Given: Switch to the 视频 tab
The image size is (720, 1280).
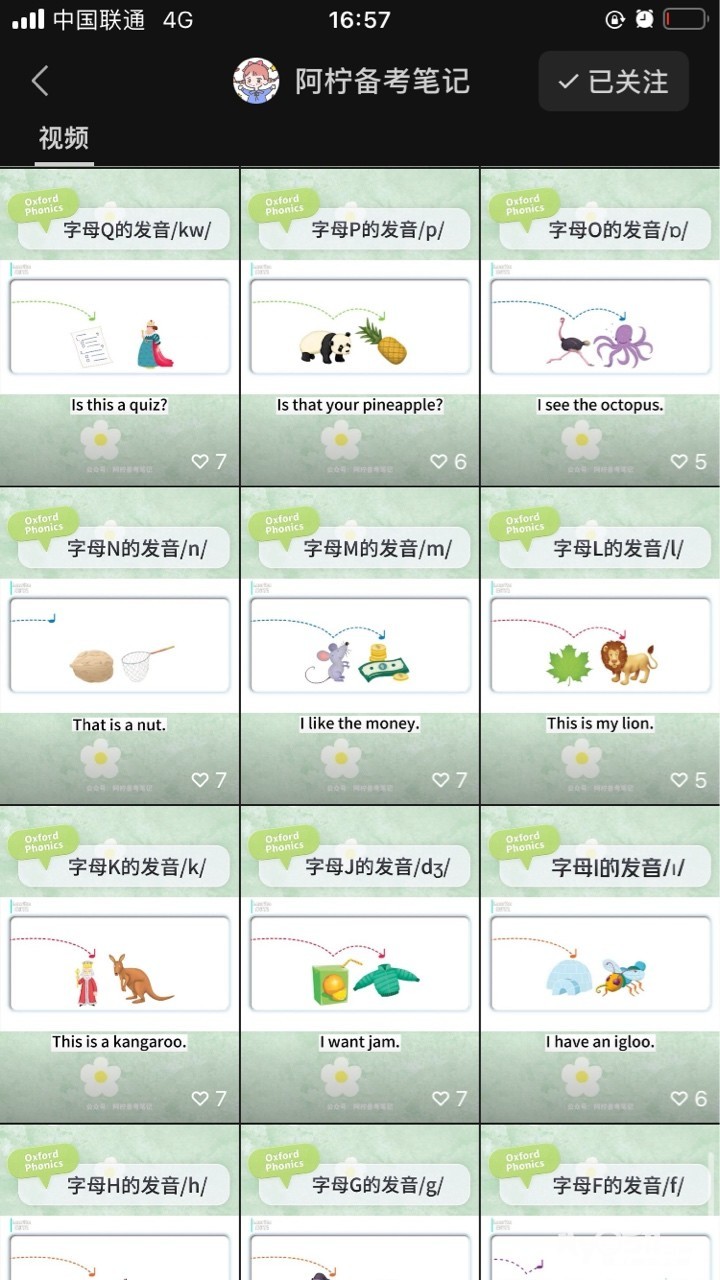Looking at the screenshot, I should point(64,138).
